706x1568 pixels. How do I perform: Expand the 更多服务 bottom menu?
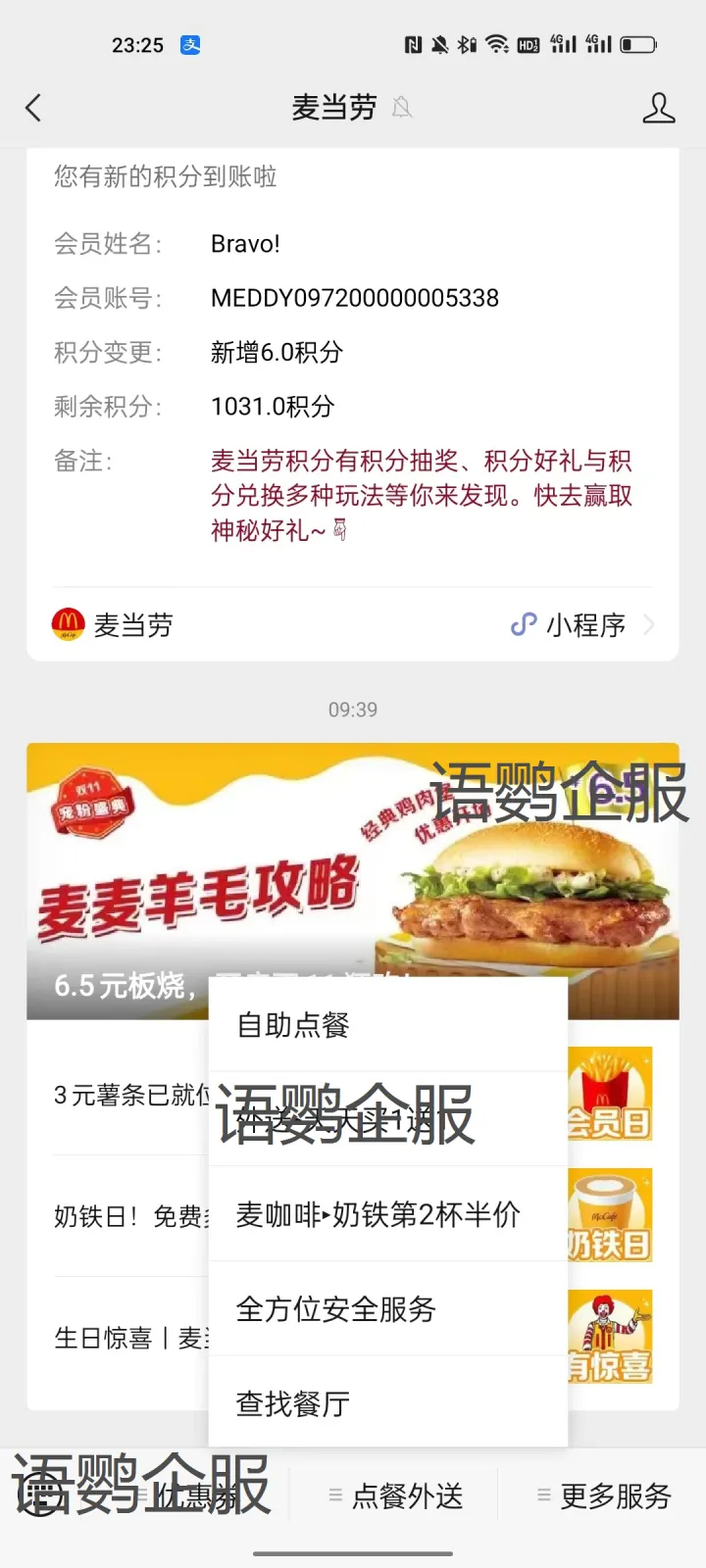pyautogui.click(x=605, y=1495)
